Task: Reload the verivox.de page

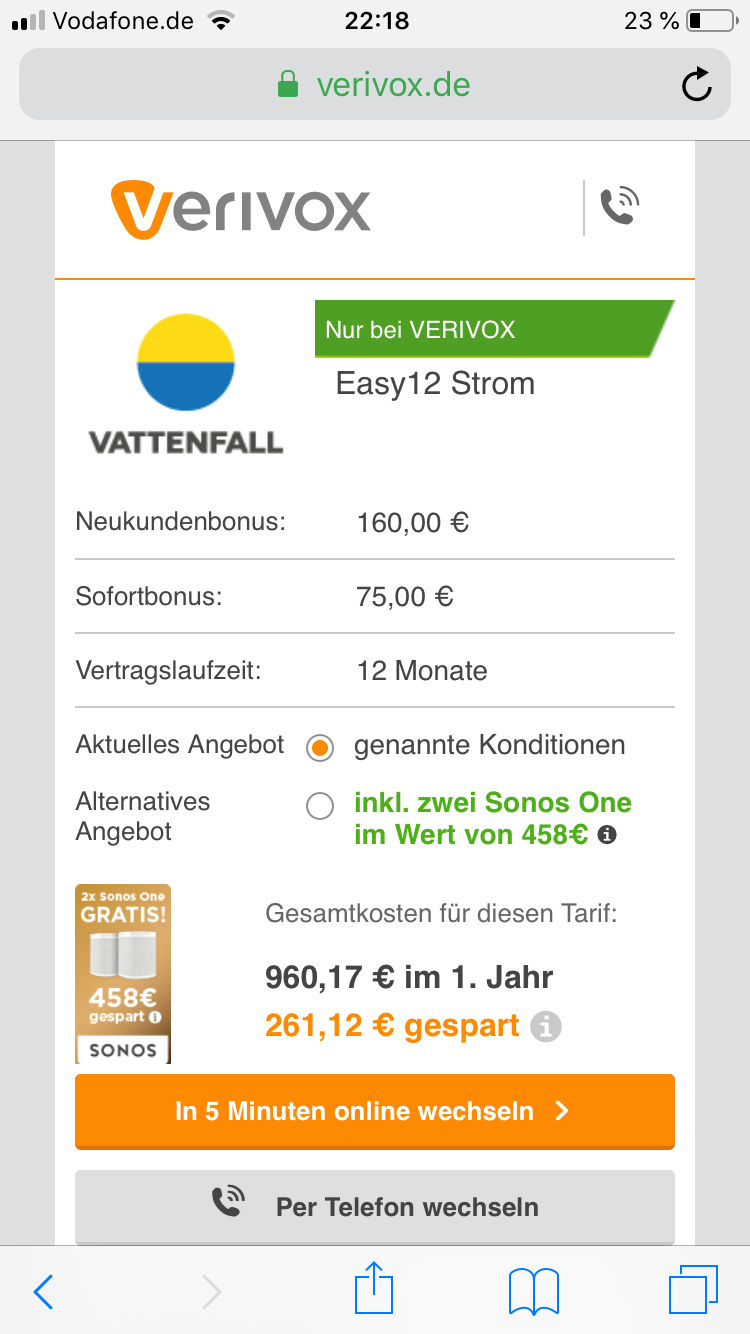Action: point(697,85)
